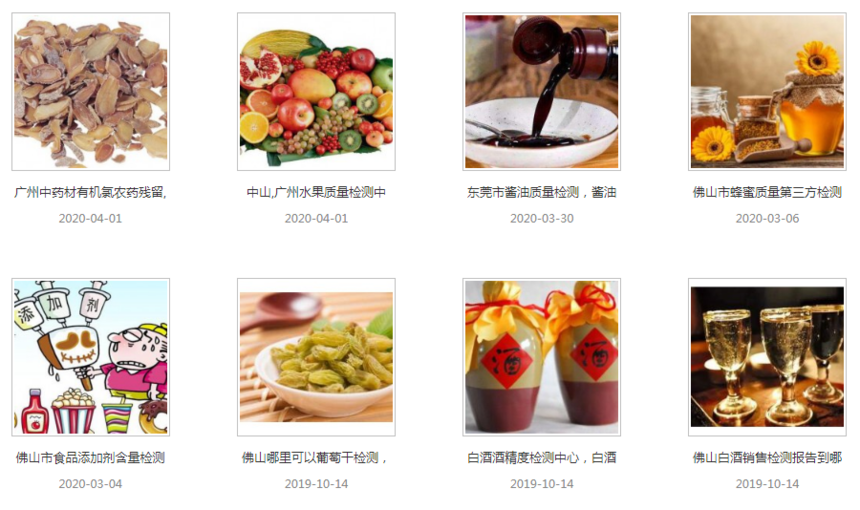
Task: Open the 广州中药材有机氯农药残留 article
Action: (90, 192)
